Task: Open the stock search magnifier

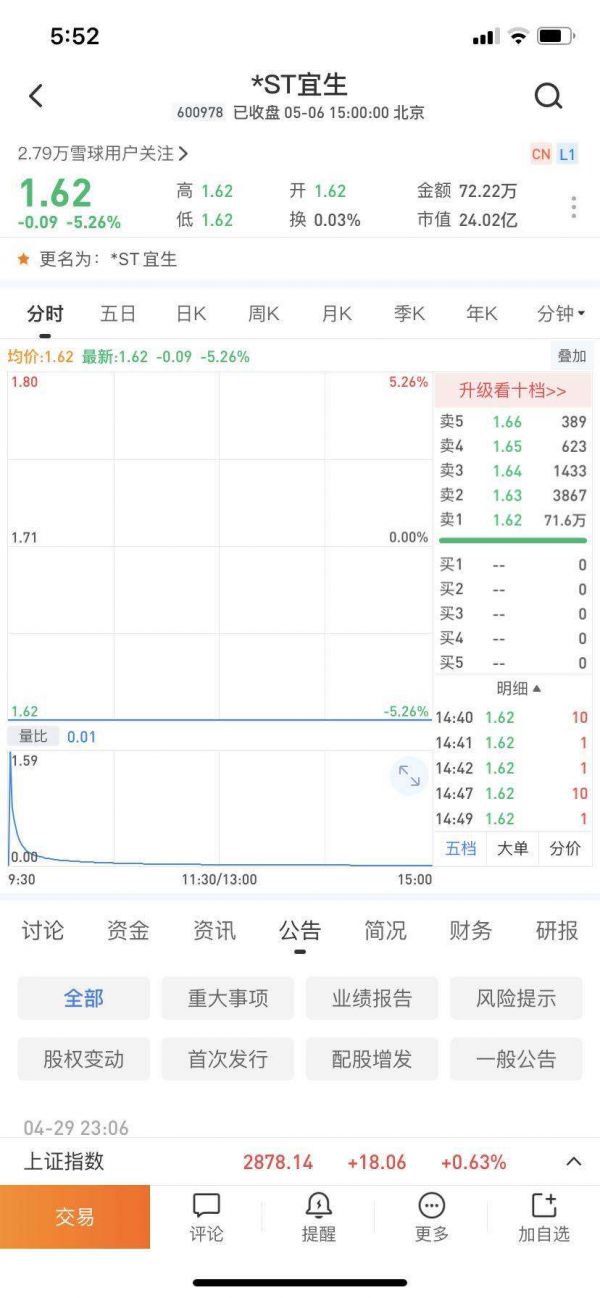Action: pos(548,96)
